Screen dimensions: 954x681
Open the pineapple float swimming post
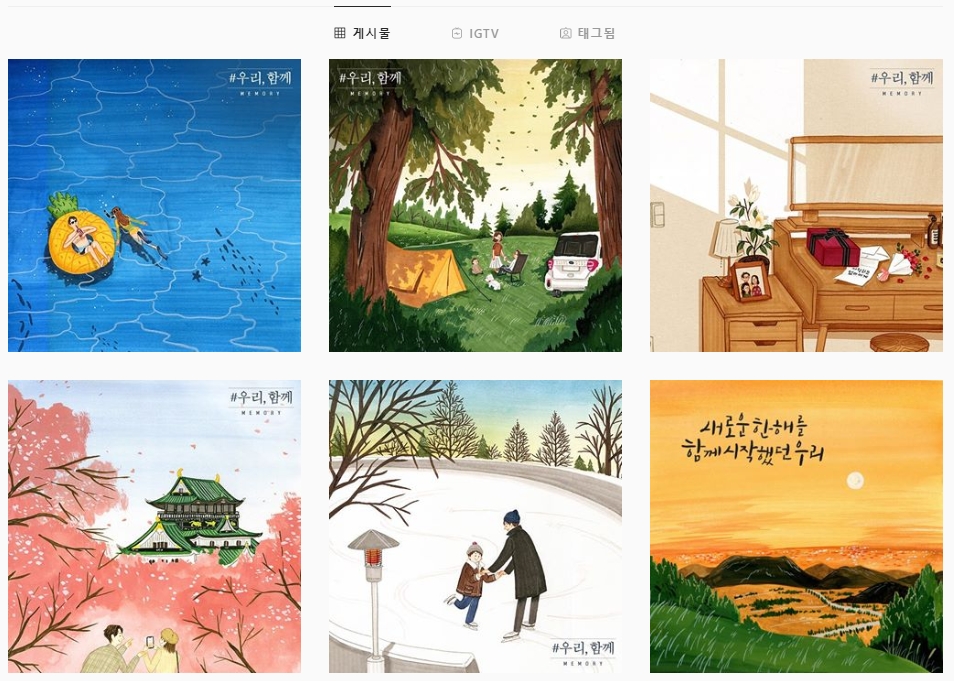coord(154,205)
